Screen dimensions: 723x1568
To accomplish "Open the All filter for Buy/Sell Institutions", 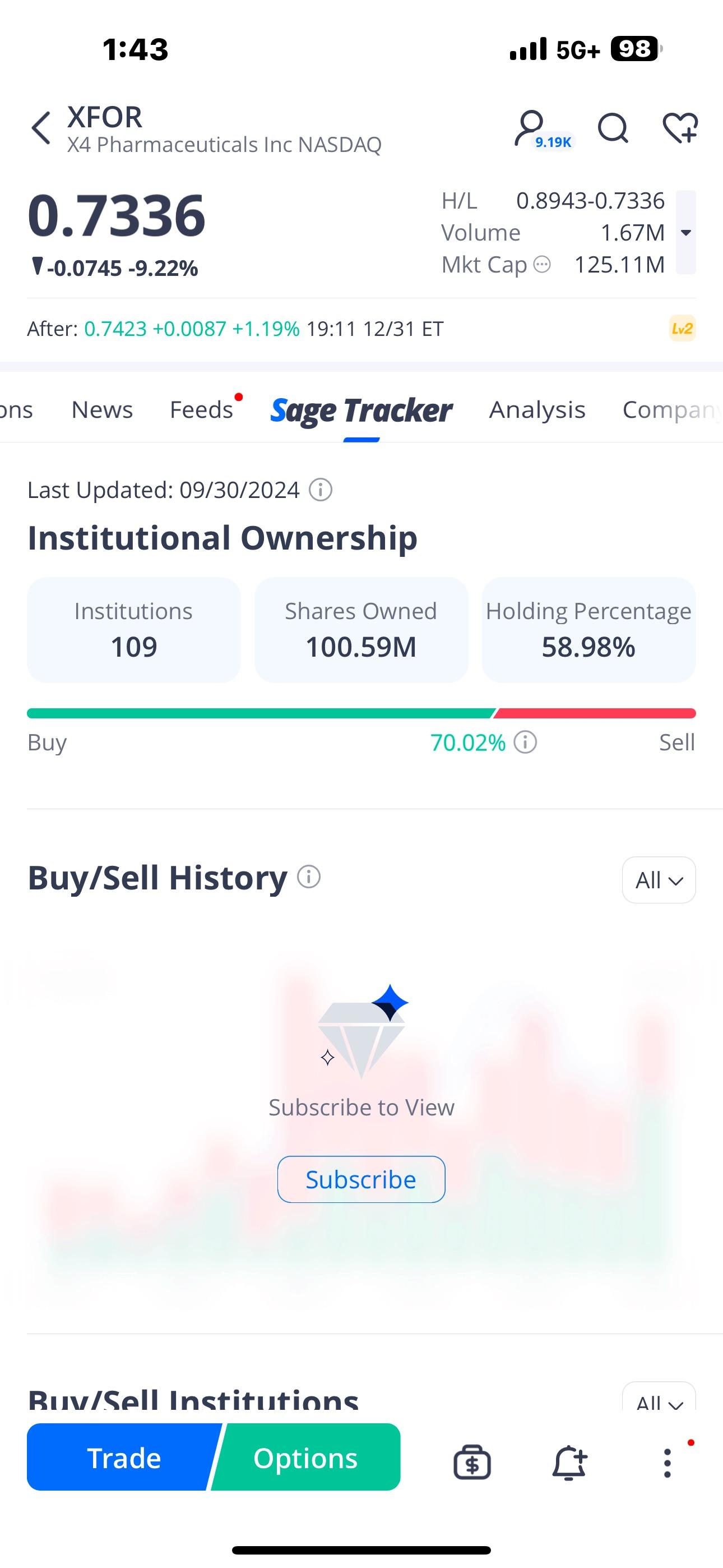I will (x=659, y=1402).
